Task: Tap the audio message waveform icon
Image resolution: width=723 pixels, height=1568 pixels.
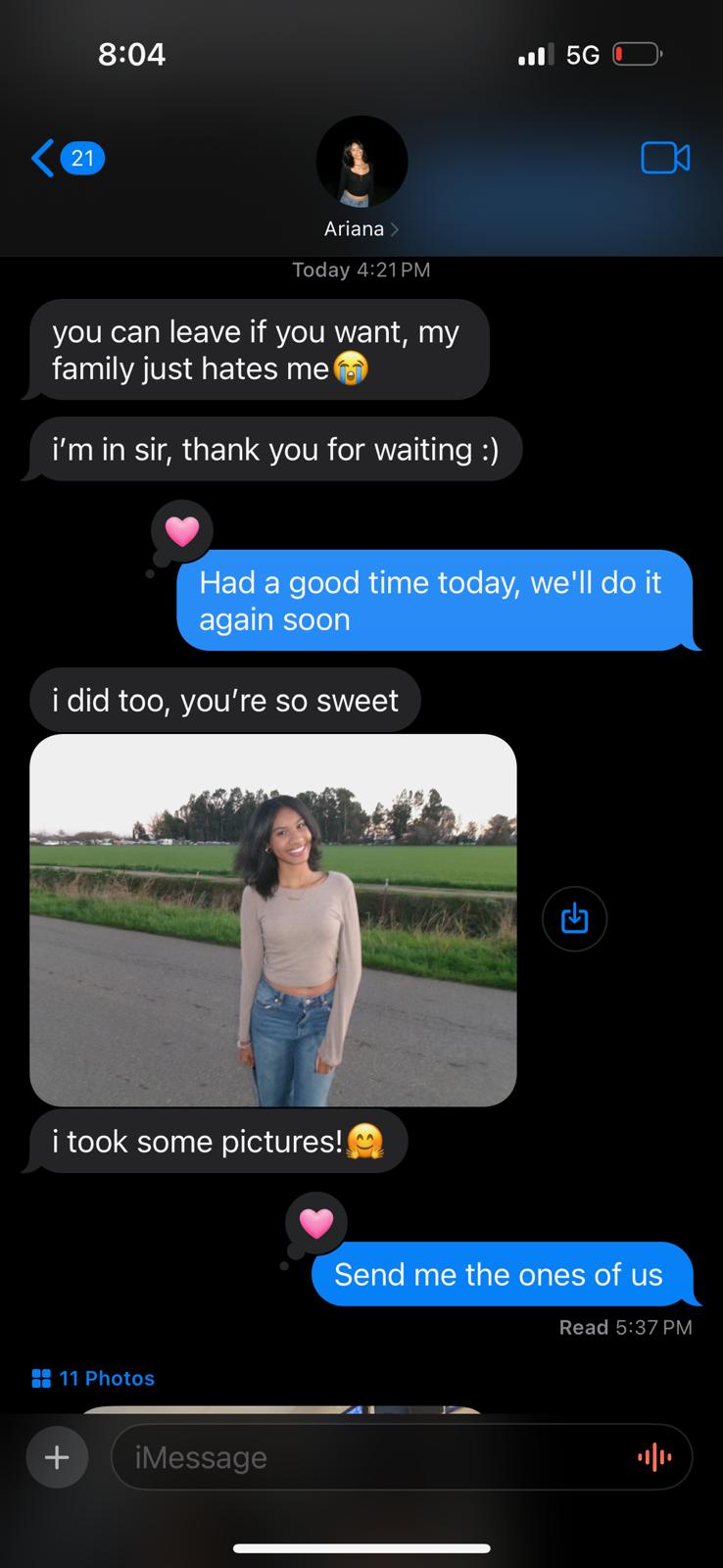Action: pos(653,1457)
